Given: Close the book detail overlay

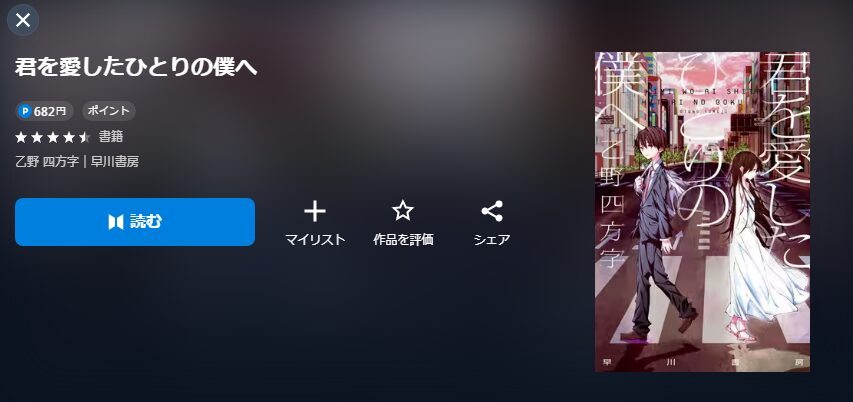Looking at the screenshot, I should (23, 20).
